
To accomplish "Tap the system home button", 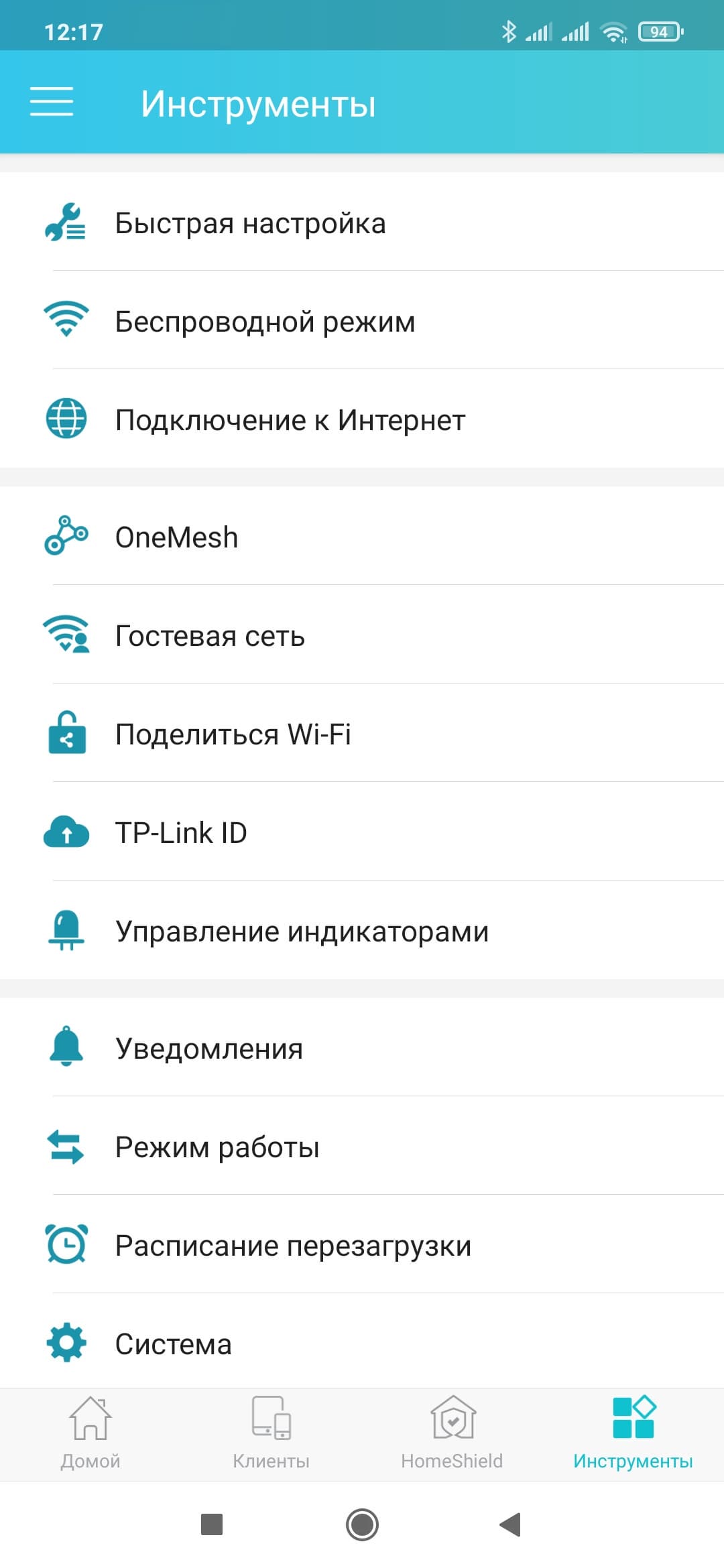I will (x=362, y=1524).
